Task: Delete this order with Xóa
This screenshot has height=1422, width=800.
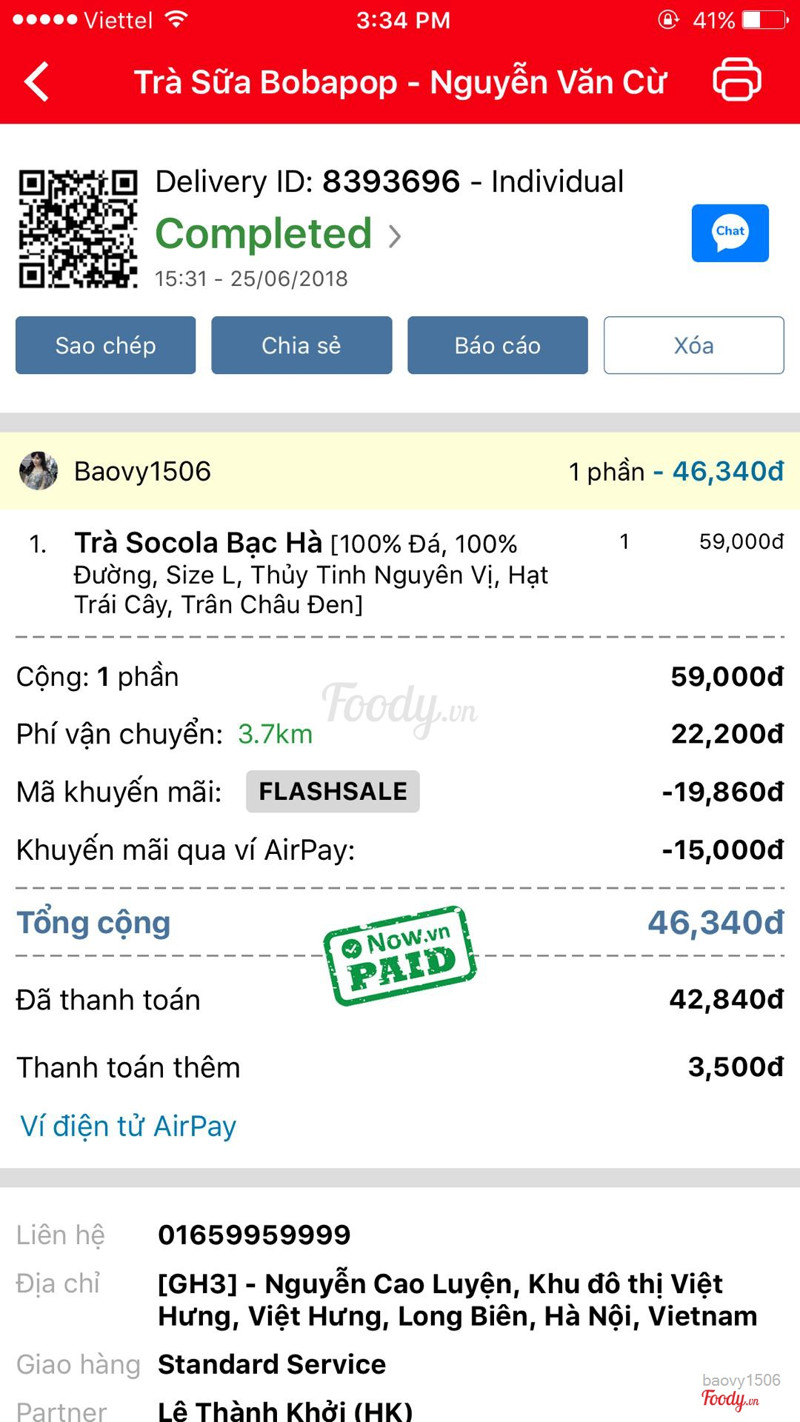Action: [x=693, y=345]
